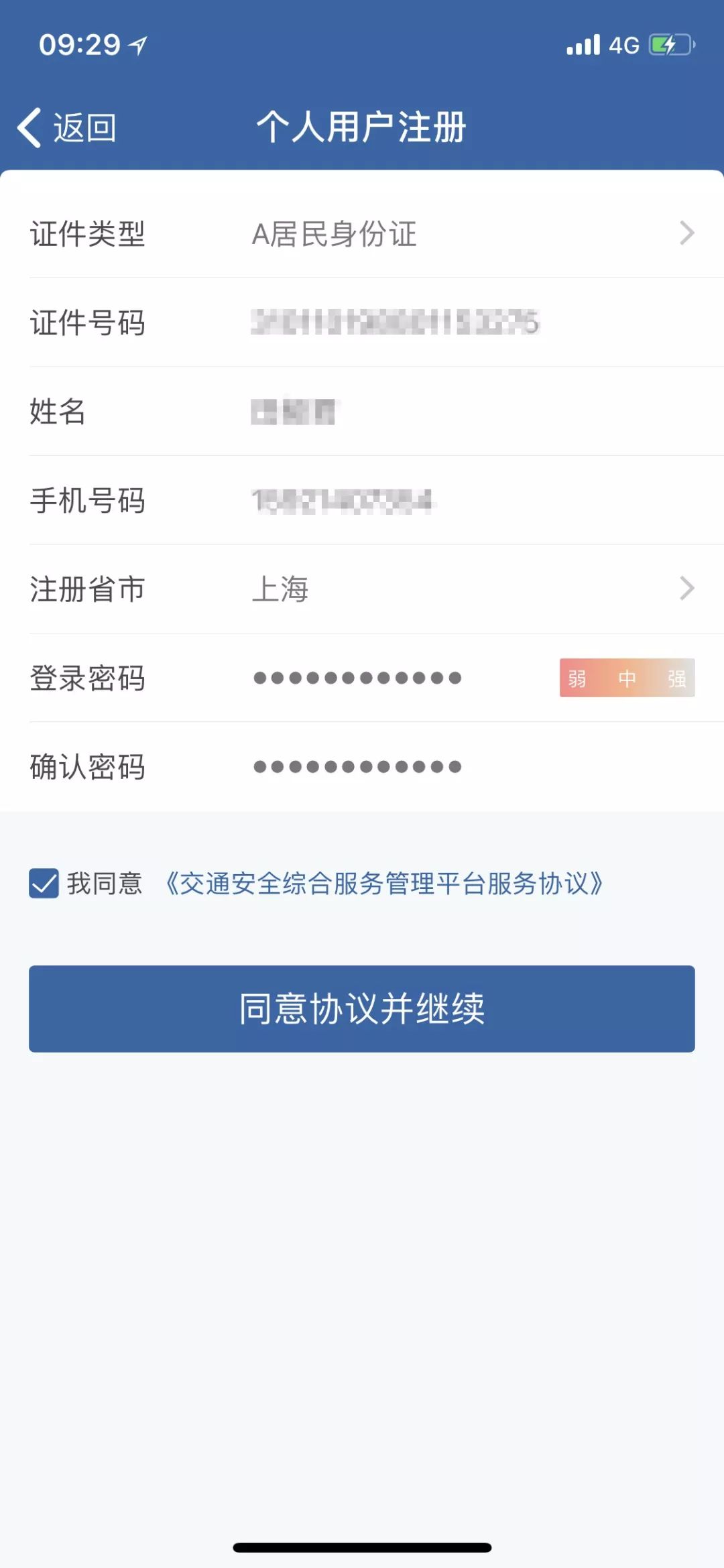Tap the chevron on the 注册省市 row
The height and width of the screenshot is (1568, 724).
pos(687,589)
